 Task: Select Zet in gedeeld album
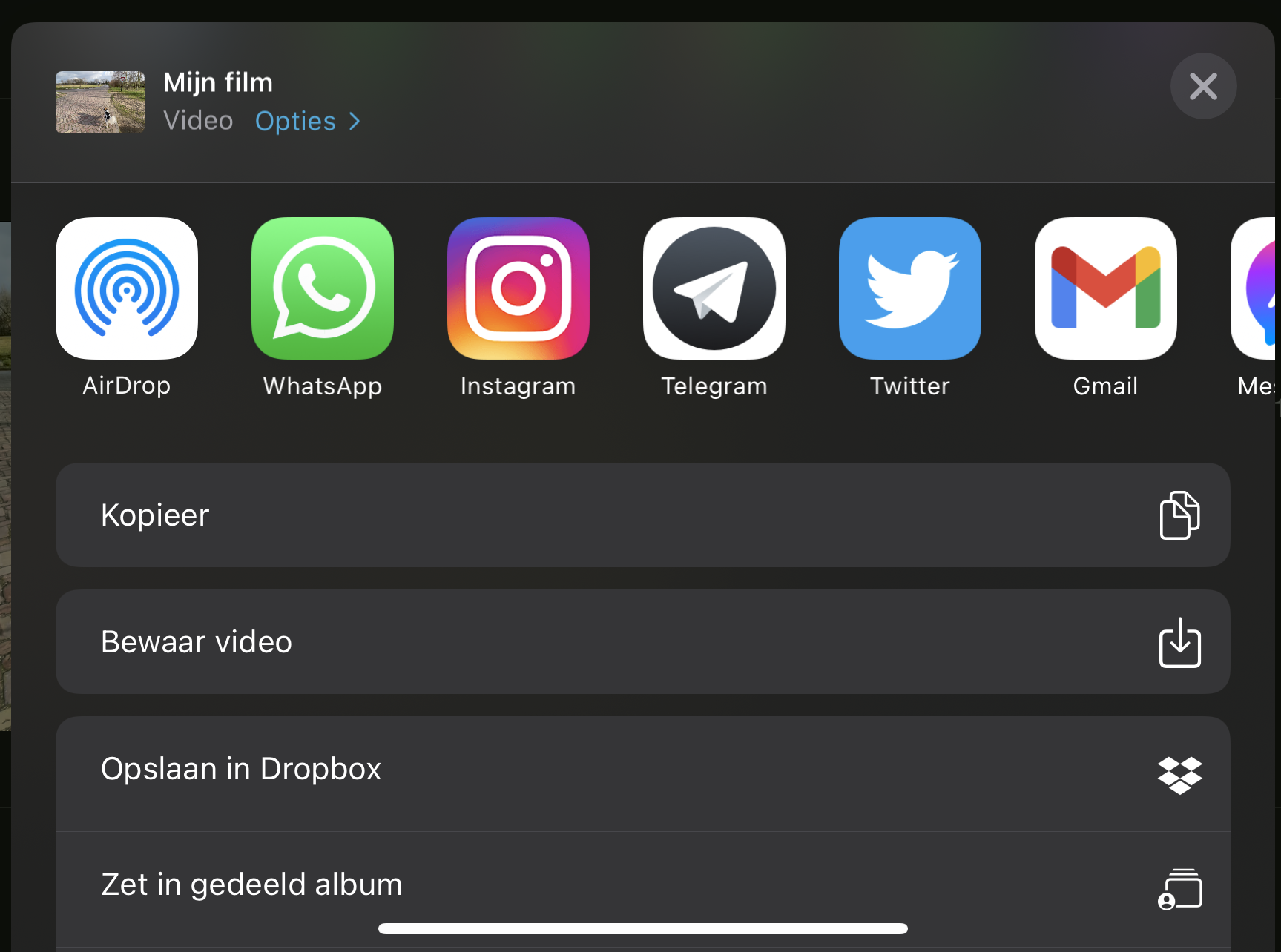pos(642,885)
